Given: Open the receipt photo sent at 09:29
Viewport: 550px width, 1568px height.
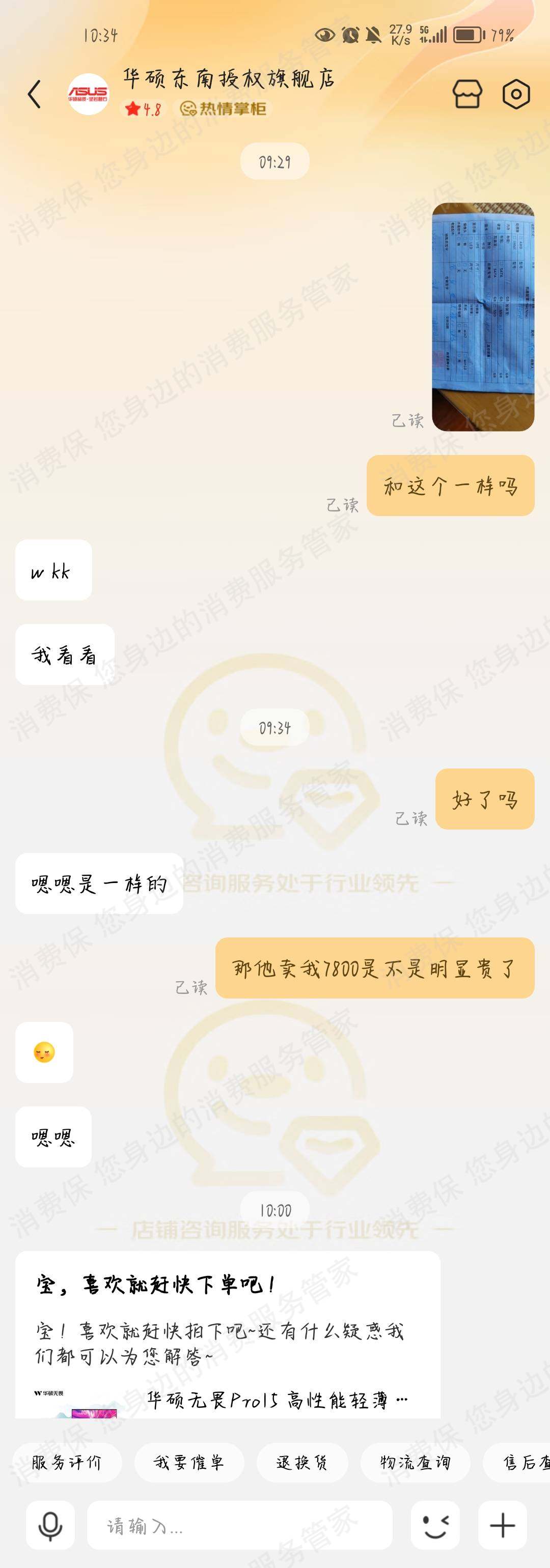Looking at the screenshot, I should click(x=484, y=317).
